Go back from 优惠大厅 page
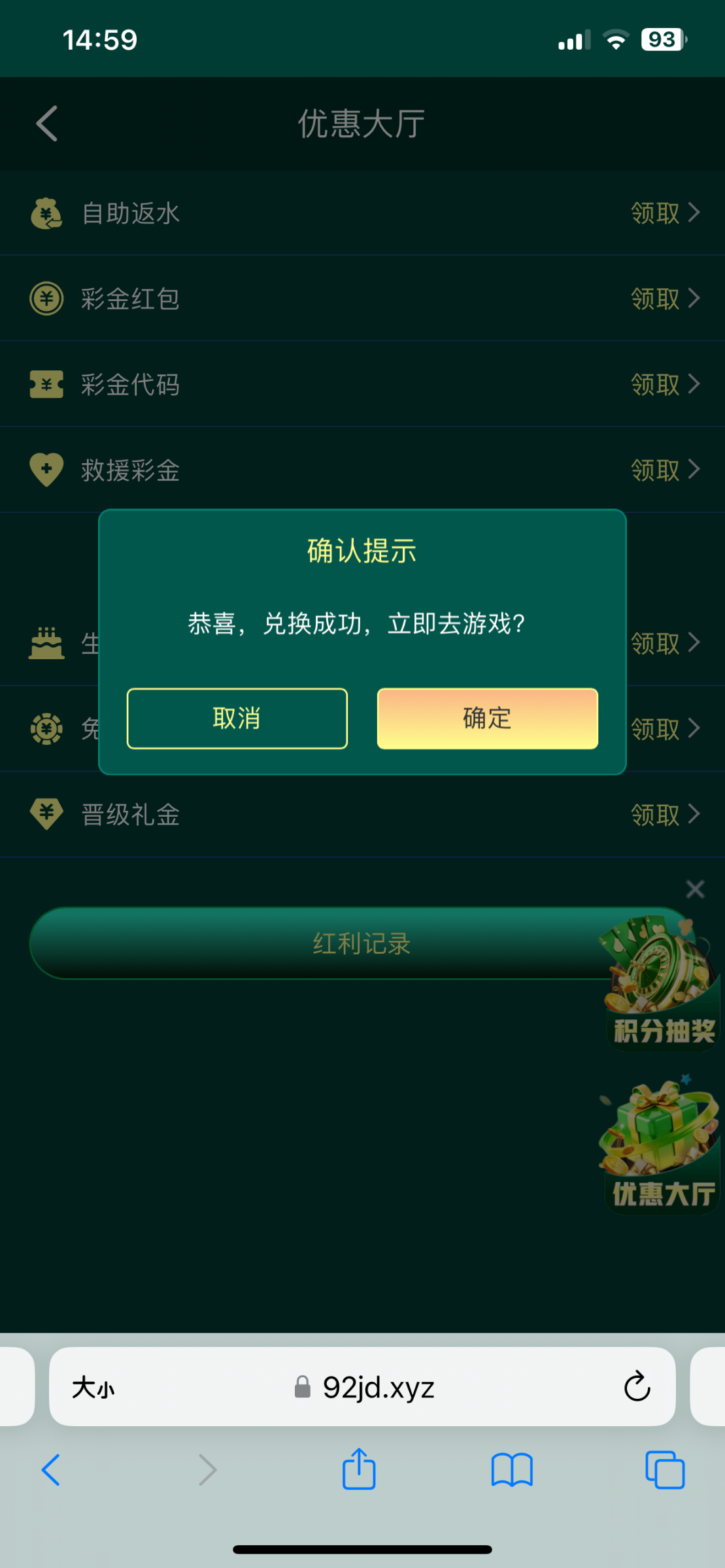 pos(47,123)
